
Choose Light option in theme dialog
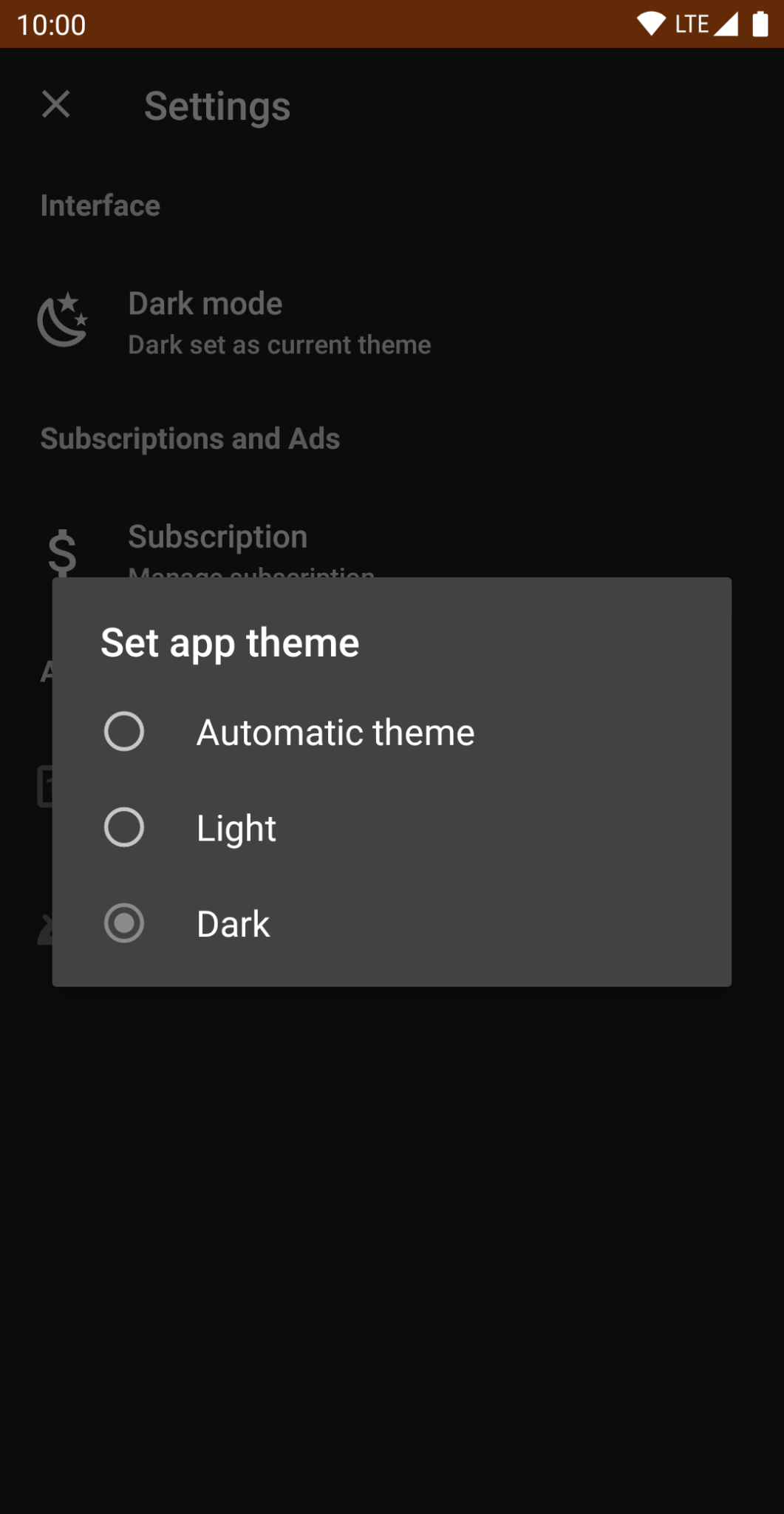pyautogui.click(x=235, y=827)
